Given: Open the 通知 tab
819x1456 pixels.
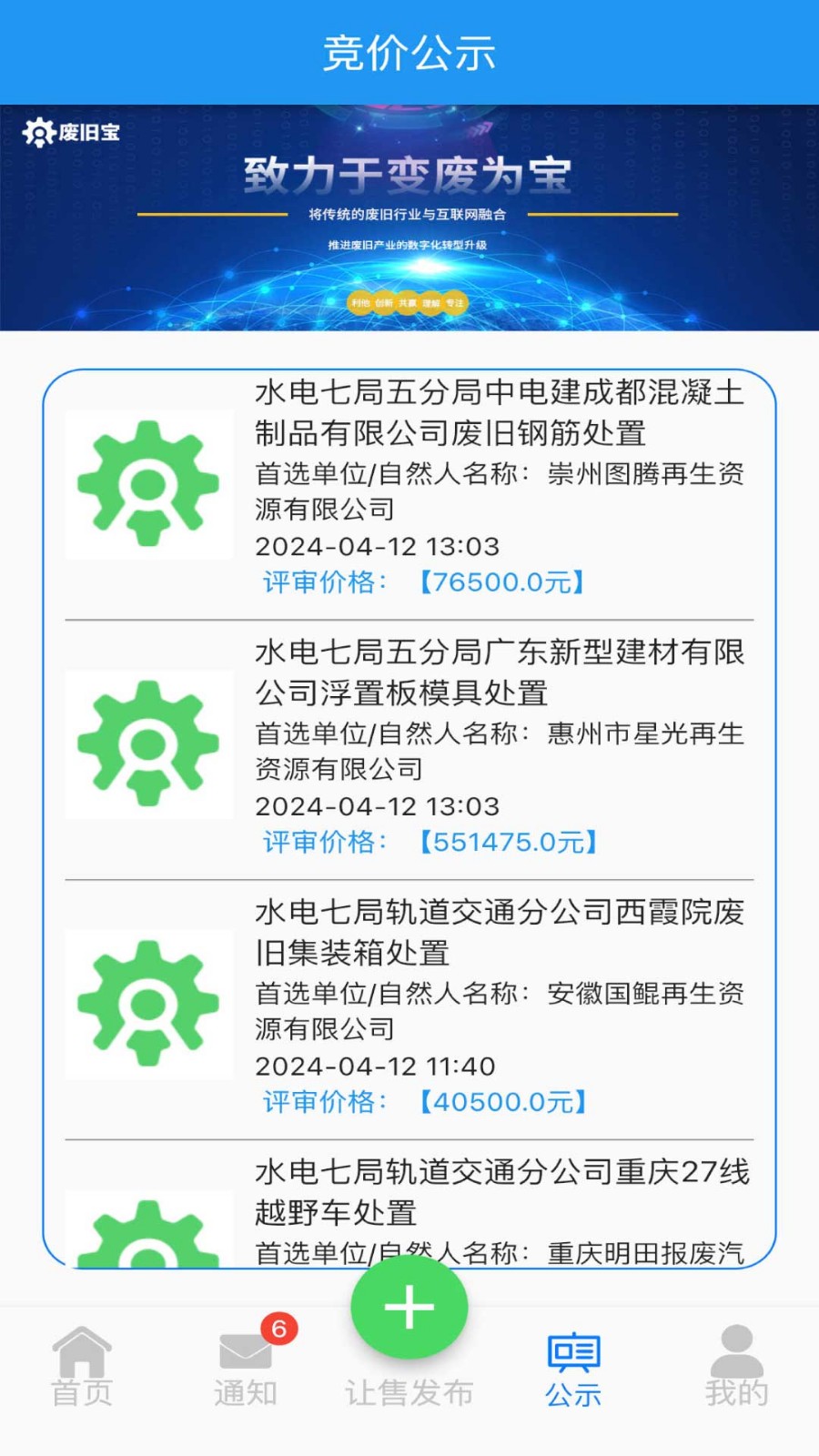Looking at the screenshot, I should pos(246,1366).
